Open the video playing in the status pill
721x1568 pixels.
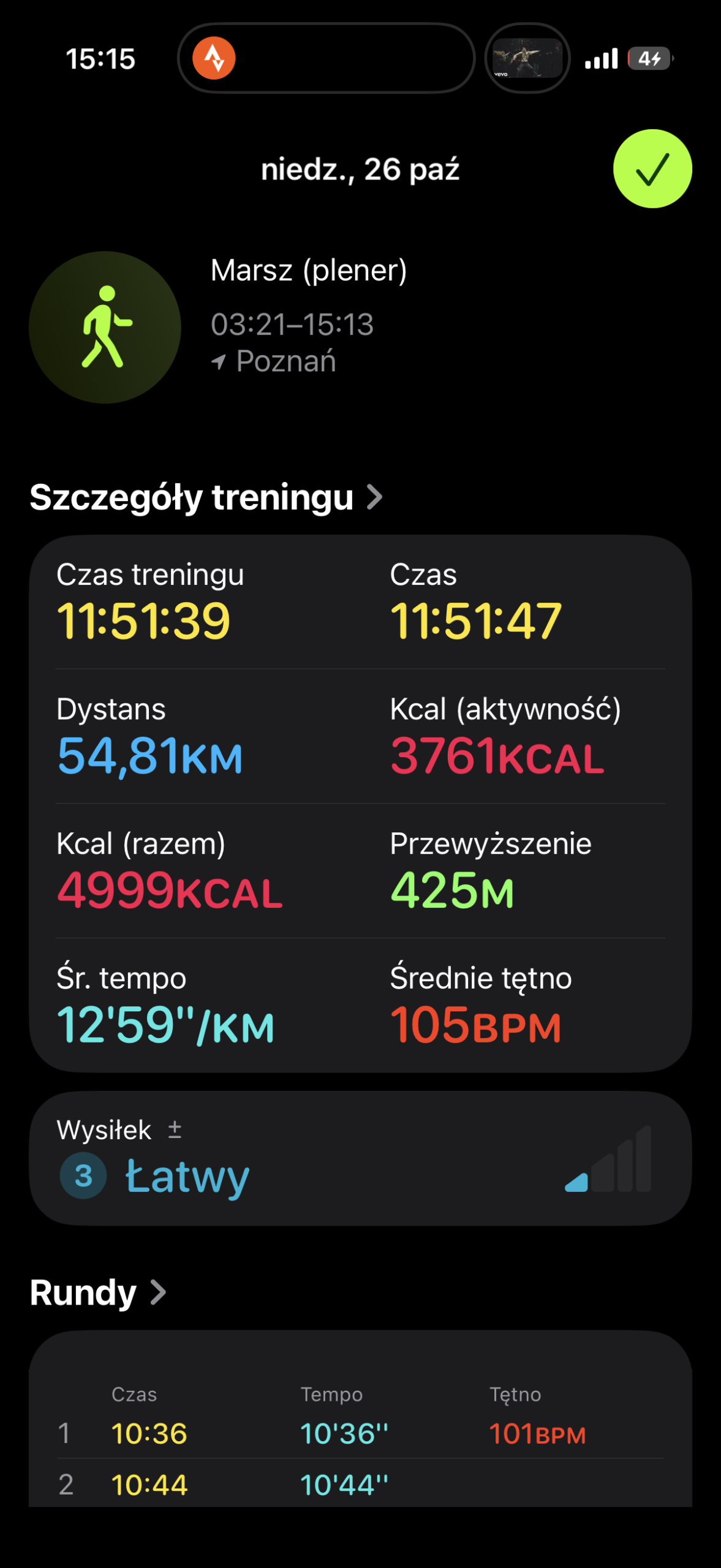coord(527,59)
